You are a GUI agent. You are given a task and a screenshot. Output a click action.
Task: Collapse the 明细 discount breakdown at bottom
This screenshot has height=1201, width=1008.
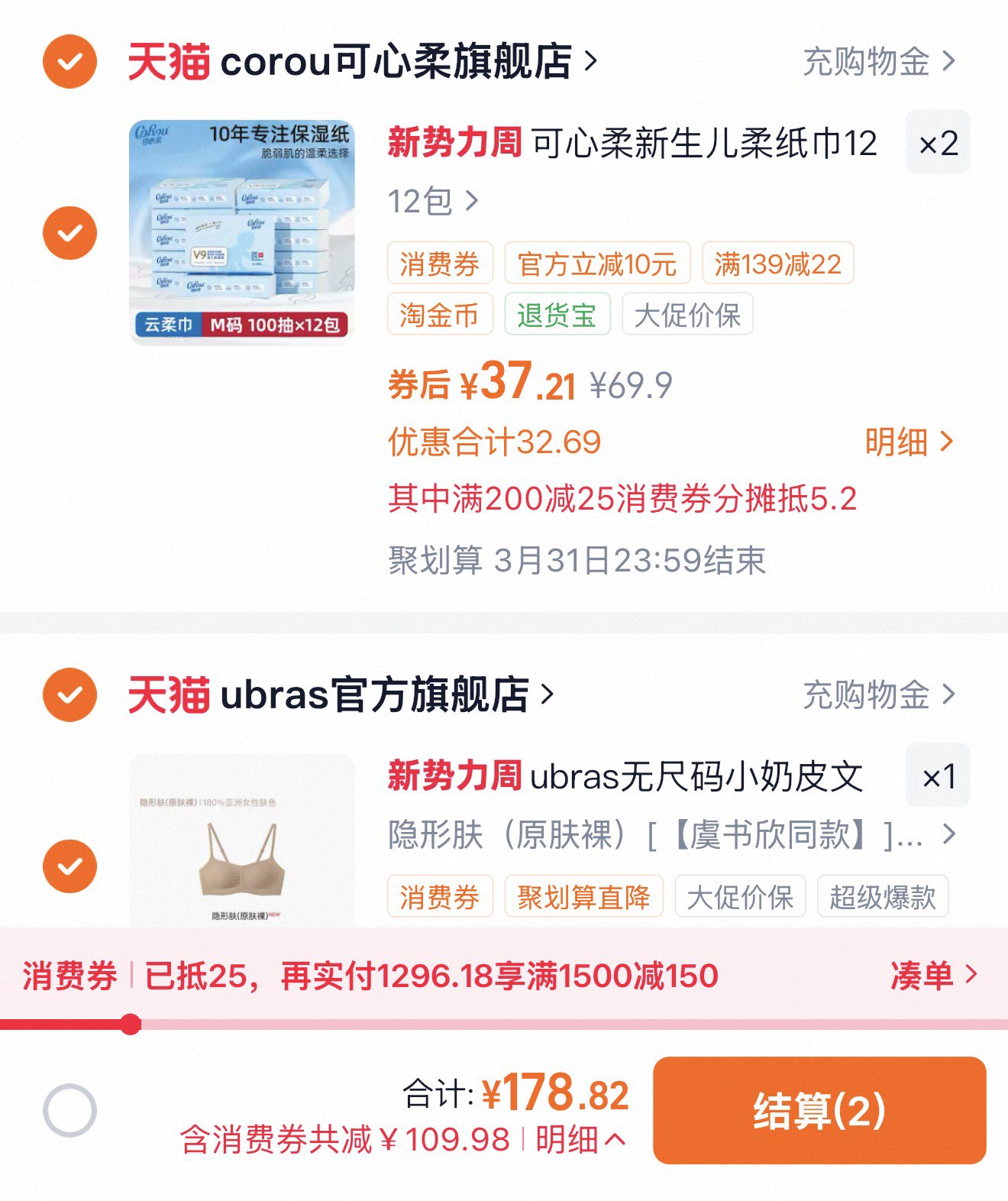point(580,1140)
